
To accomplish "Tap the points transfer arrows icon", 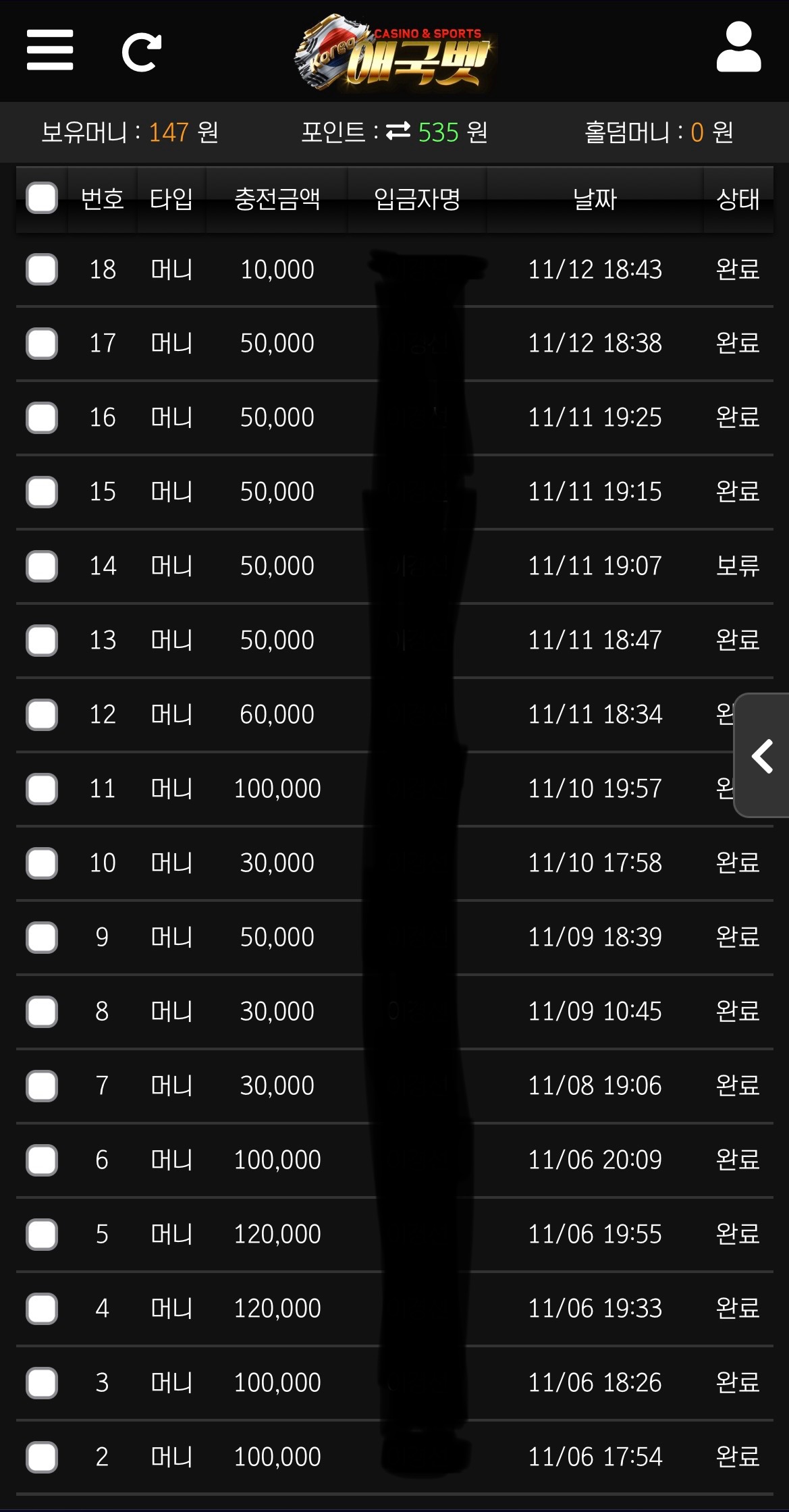I will [x=398, y=131].
